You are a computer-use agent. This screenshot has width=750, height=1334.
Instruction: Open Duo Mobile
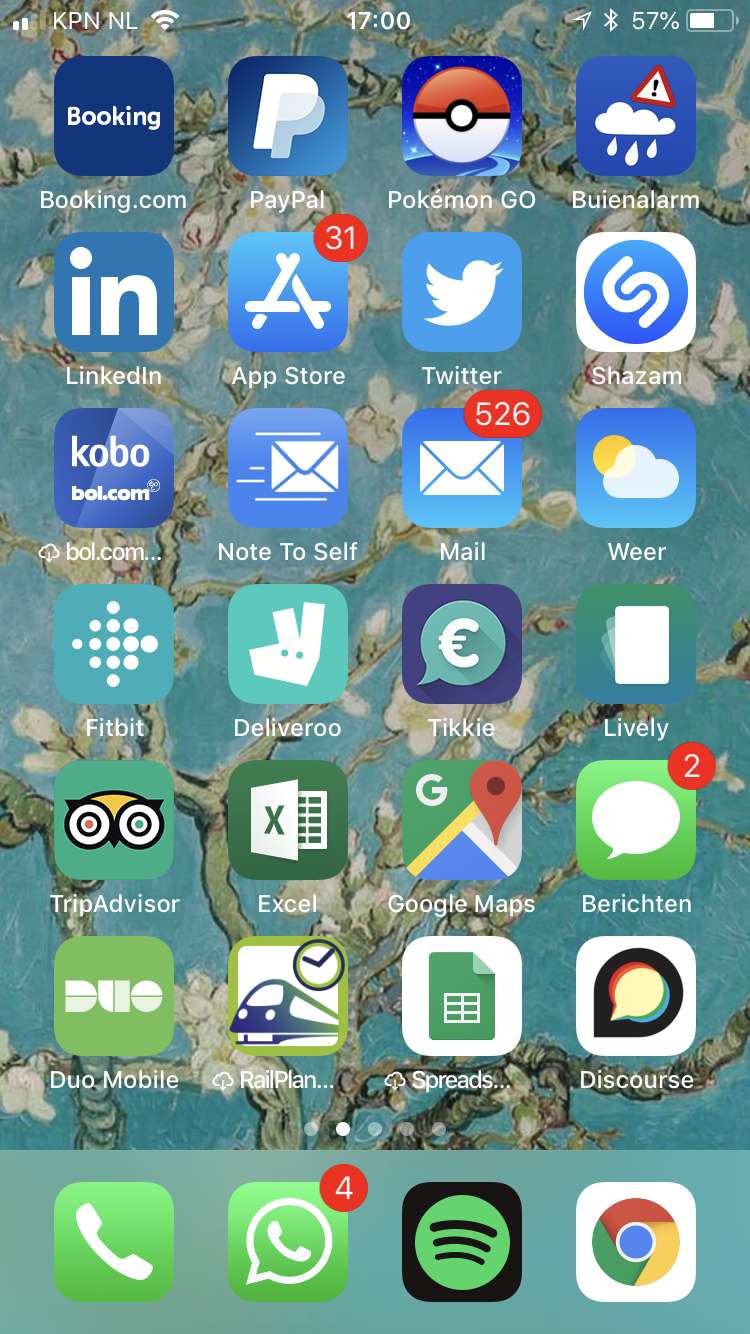(114, 996)
